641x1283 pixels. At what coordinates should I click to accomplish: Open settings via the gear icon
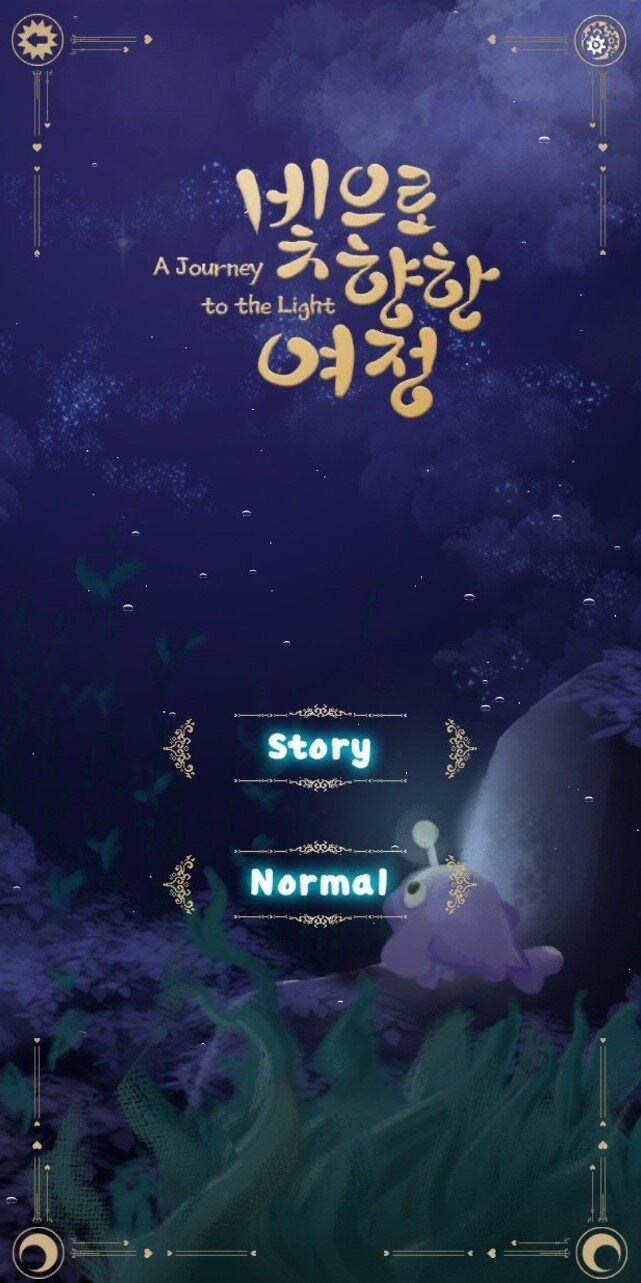(x=598, y=41)
